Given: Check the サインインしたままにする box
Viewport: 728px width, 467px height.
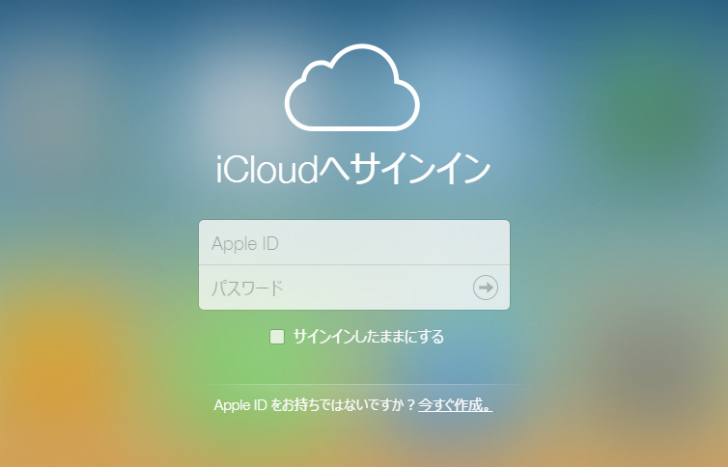Looking at the screenshot, I should pyautogui.click(x=278, y=337).
